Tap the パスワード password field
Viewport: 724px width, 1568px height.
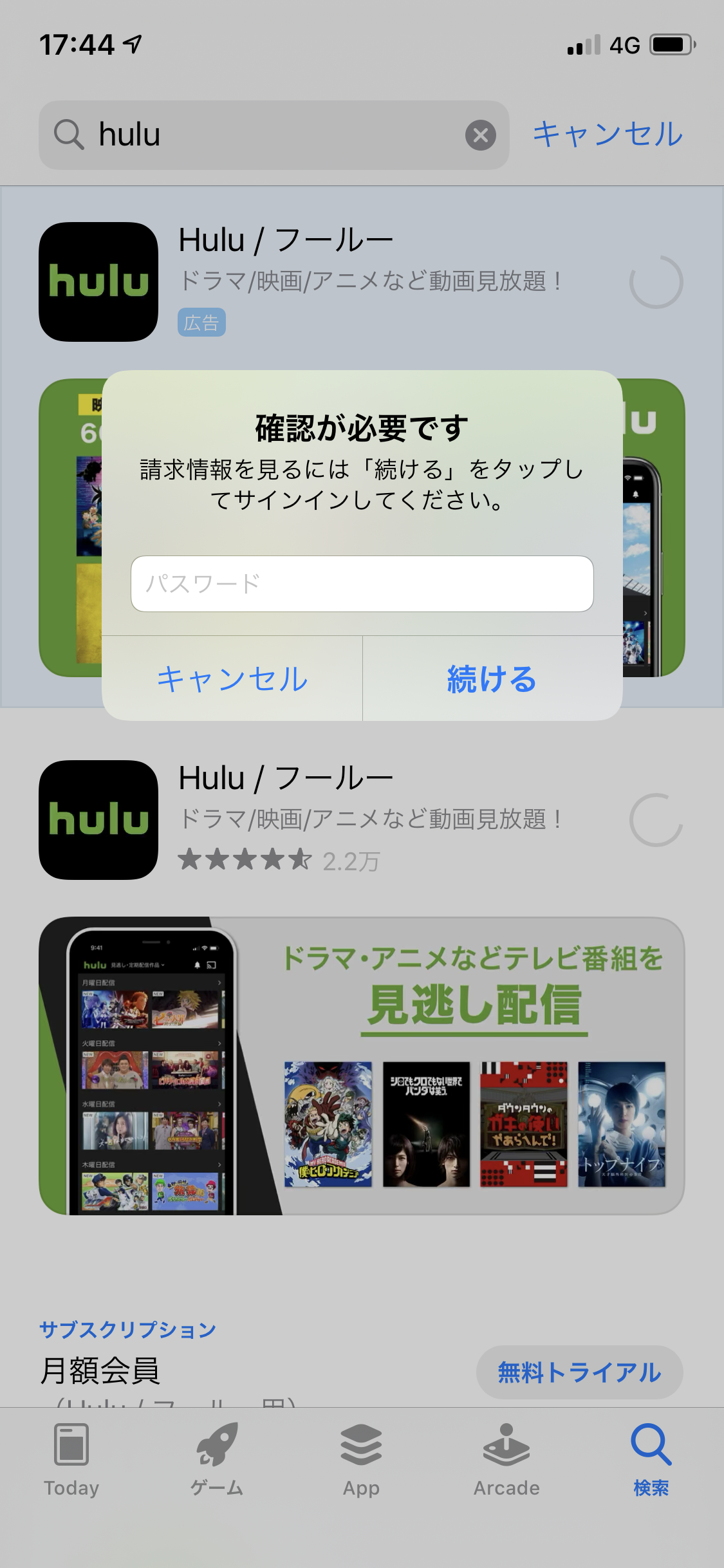coord(362,583)
